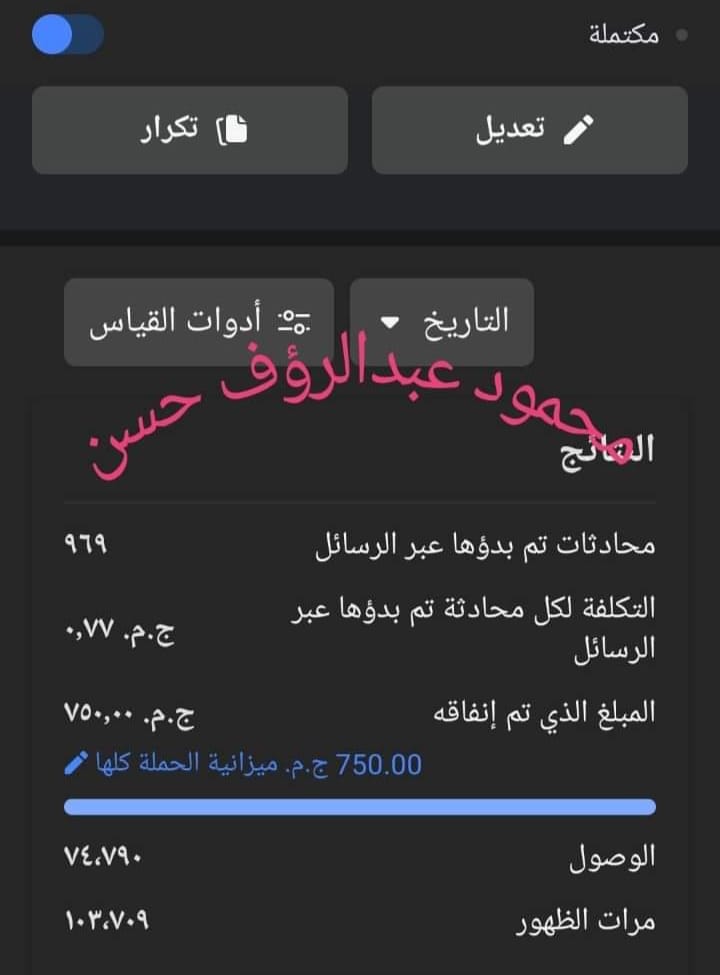Open أدوات القياس measurement tools

(x=199, y=322)
